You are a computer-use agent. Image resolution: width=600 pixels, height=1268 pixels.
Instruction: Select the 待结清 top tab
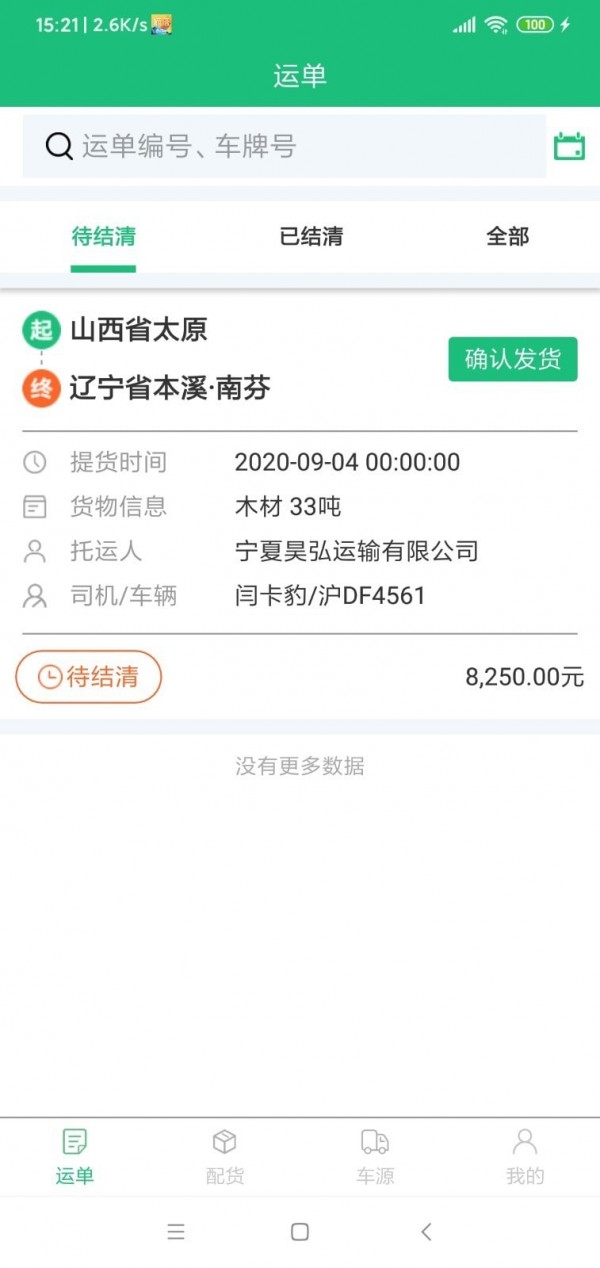(x=103, y=237)
